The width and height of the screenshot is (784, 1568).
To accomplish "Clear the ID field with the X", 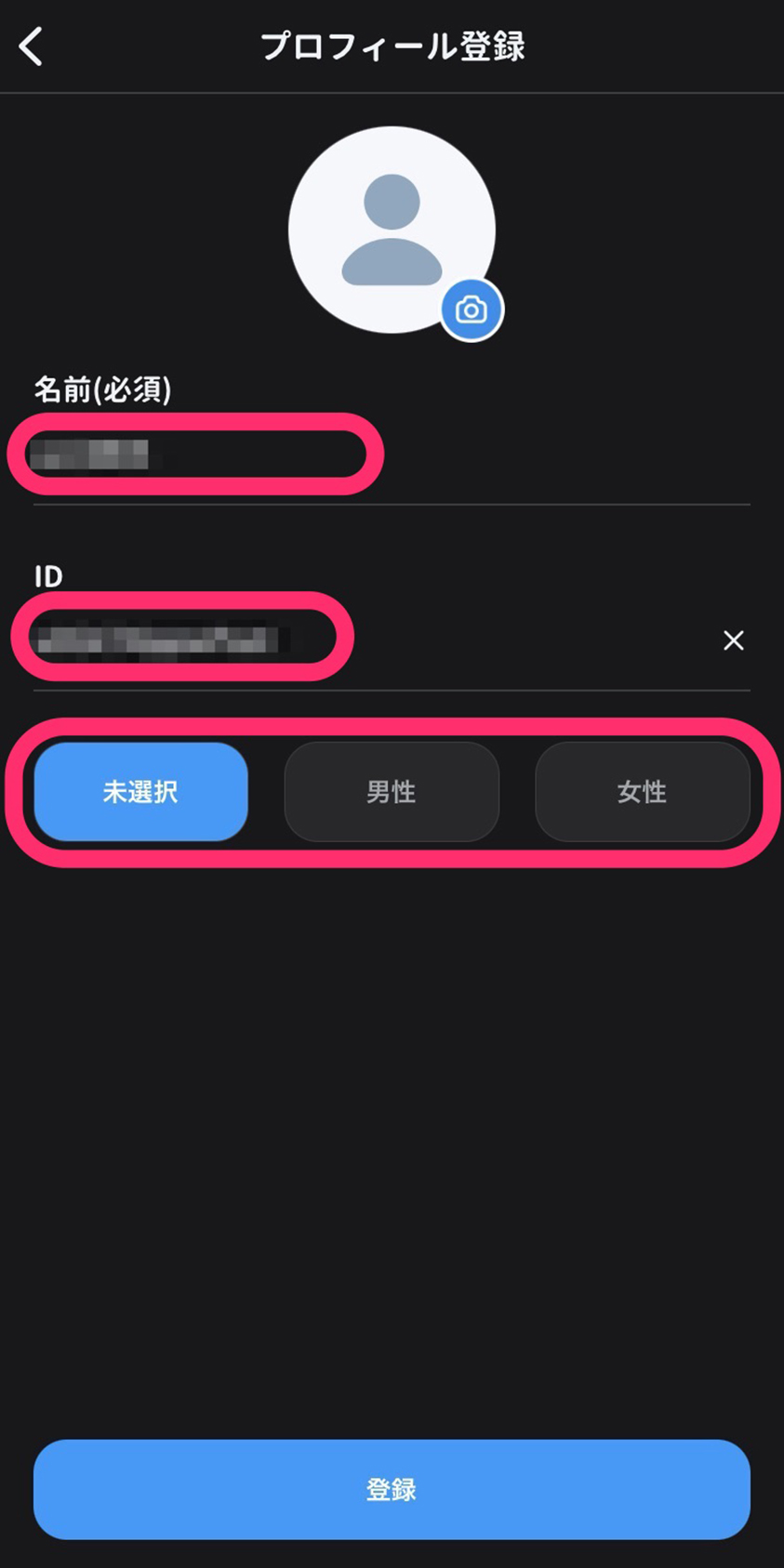I will [734, 640].
